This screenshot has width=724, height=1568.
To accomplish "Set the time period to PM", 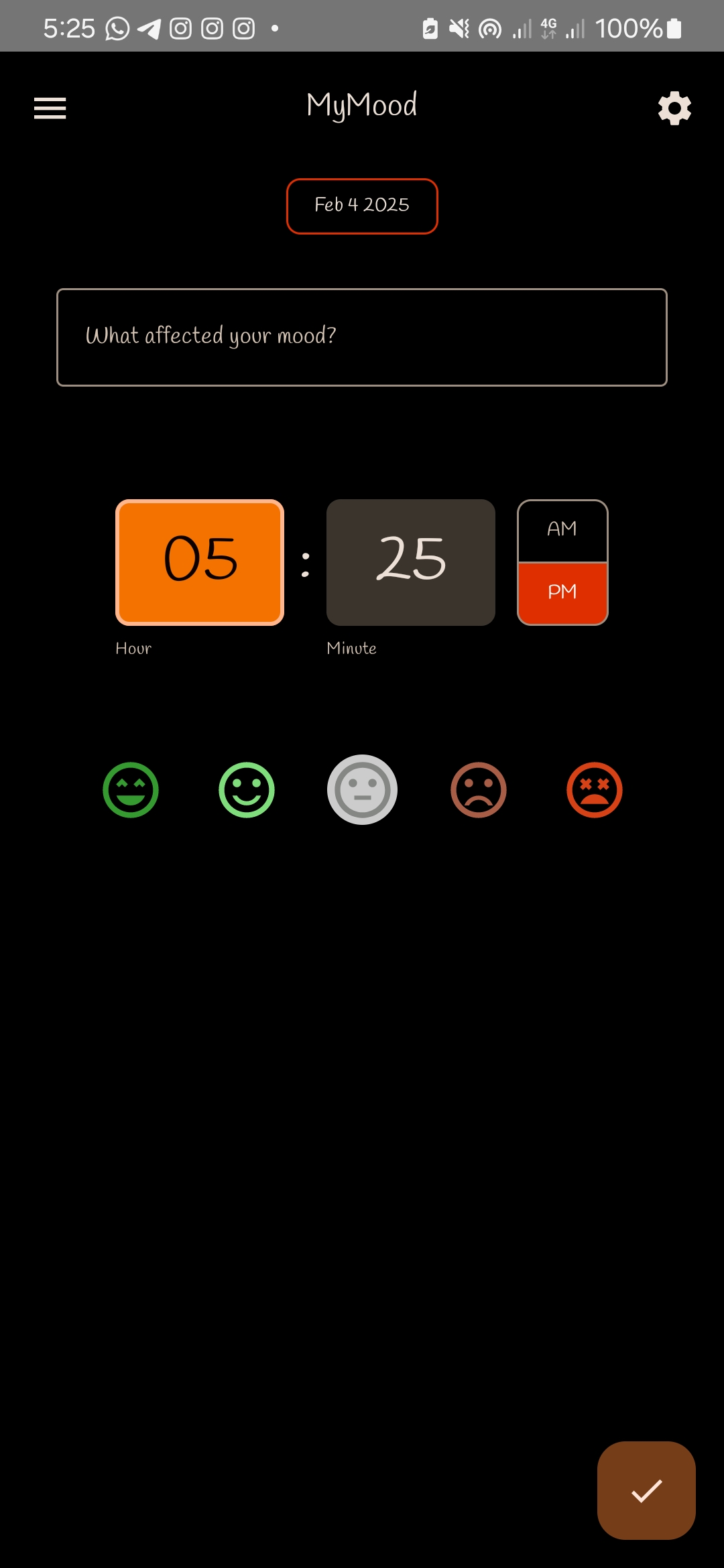I will (x=562, y=594).
